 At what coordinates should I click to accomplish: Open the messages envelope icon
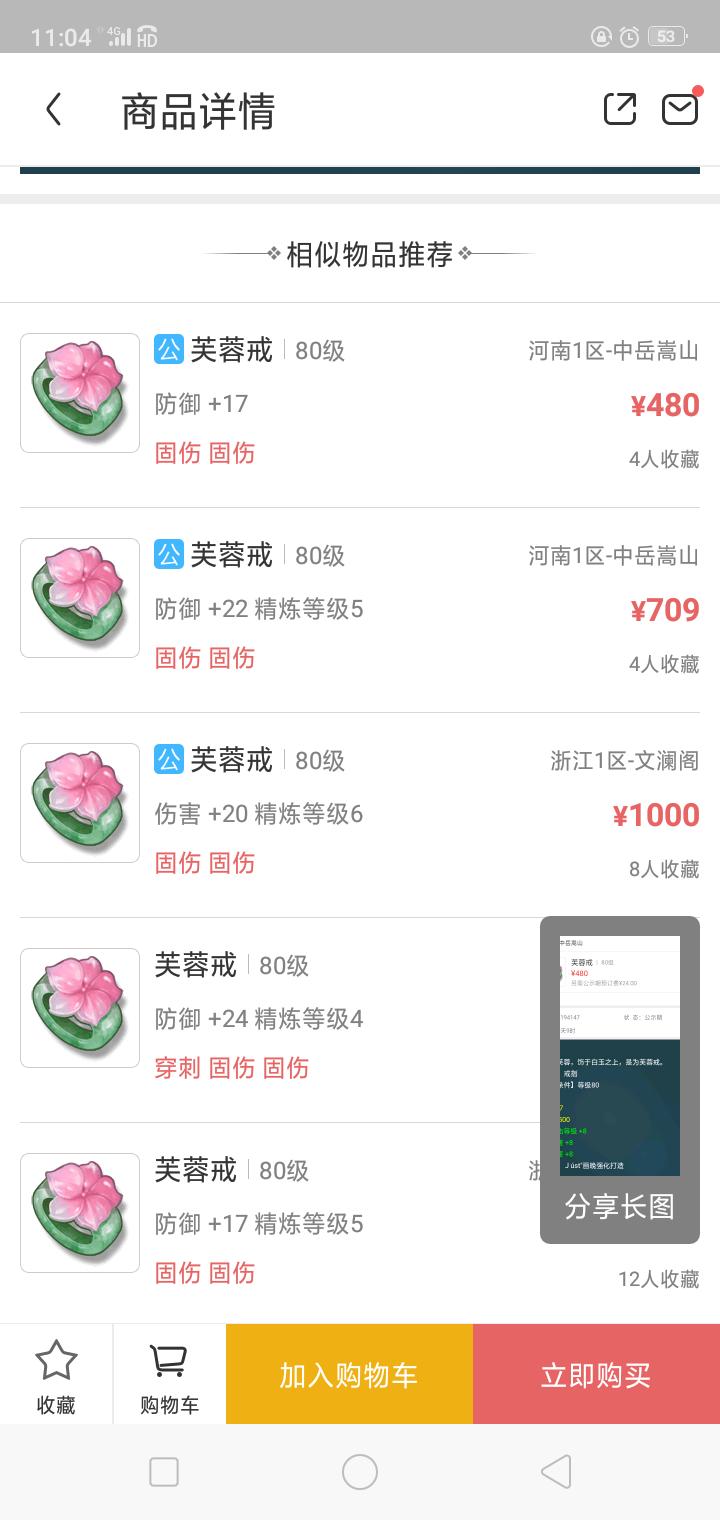pyautogui.click(x=680, y=109)
